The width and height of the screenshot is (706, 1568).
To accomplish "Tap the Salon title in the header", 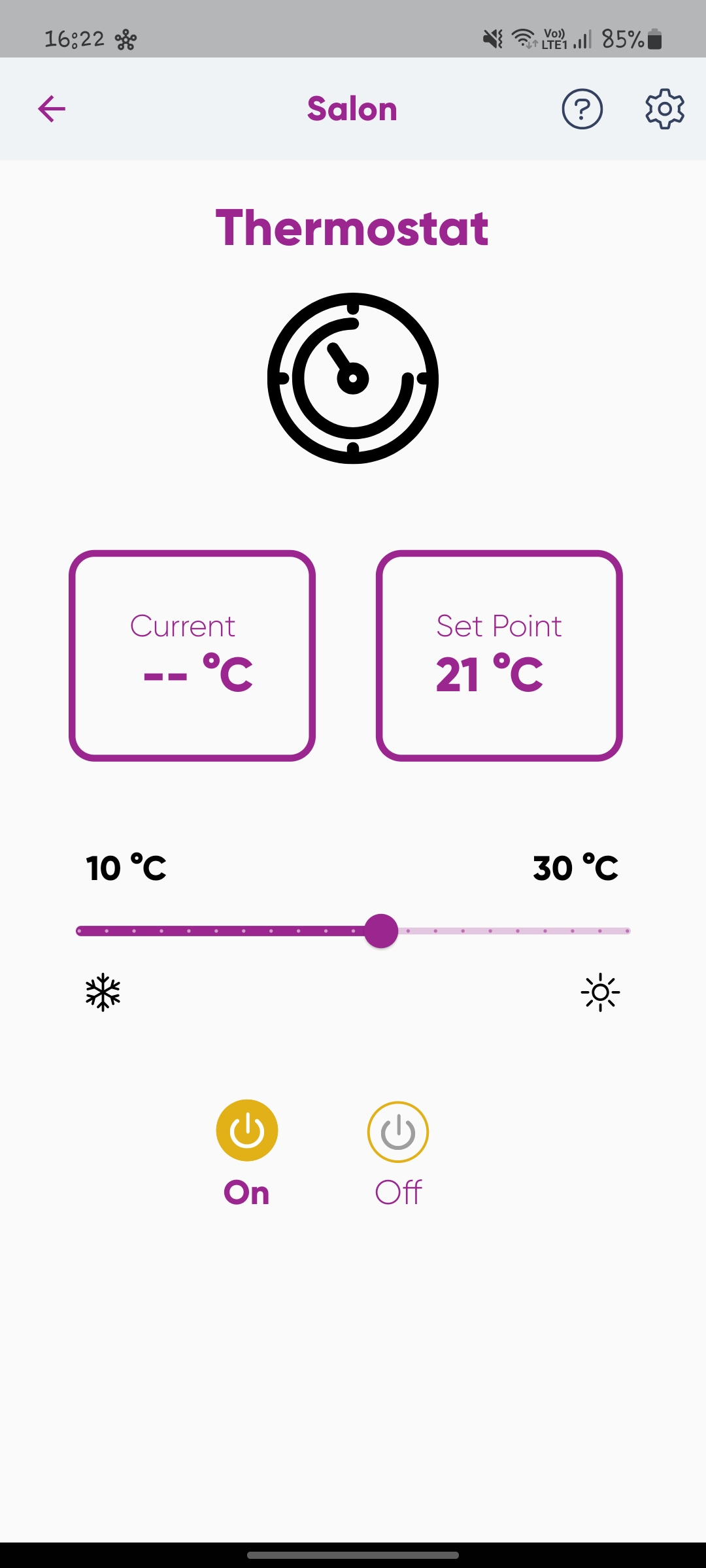I will click(352, 108).
